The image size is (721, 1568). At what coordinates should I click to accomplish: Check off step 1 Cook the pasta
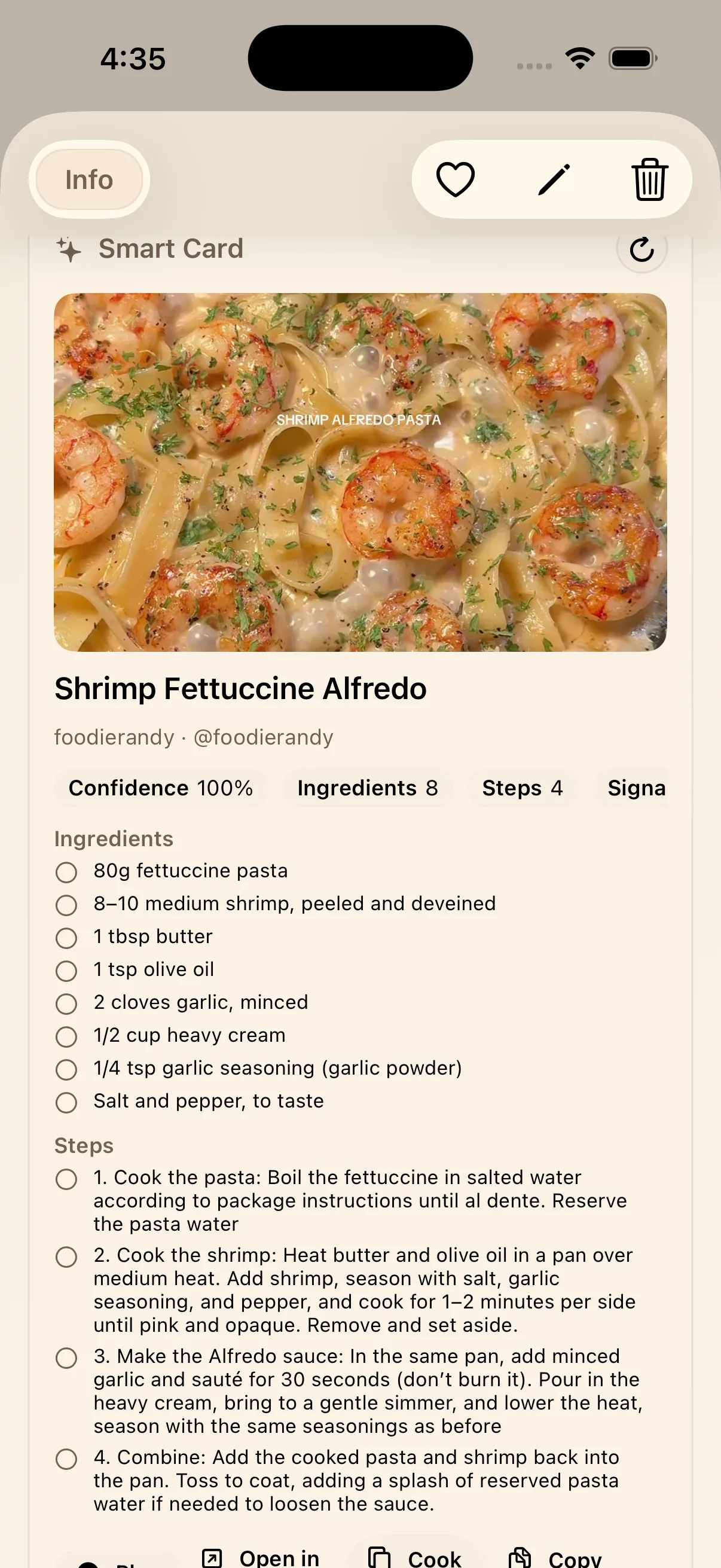pyautogui.click(x=67, y=1180)
